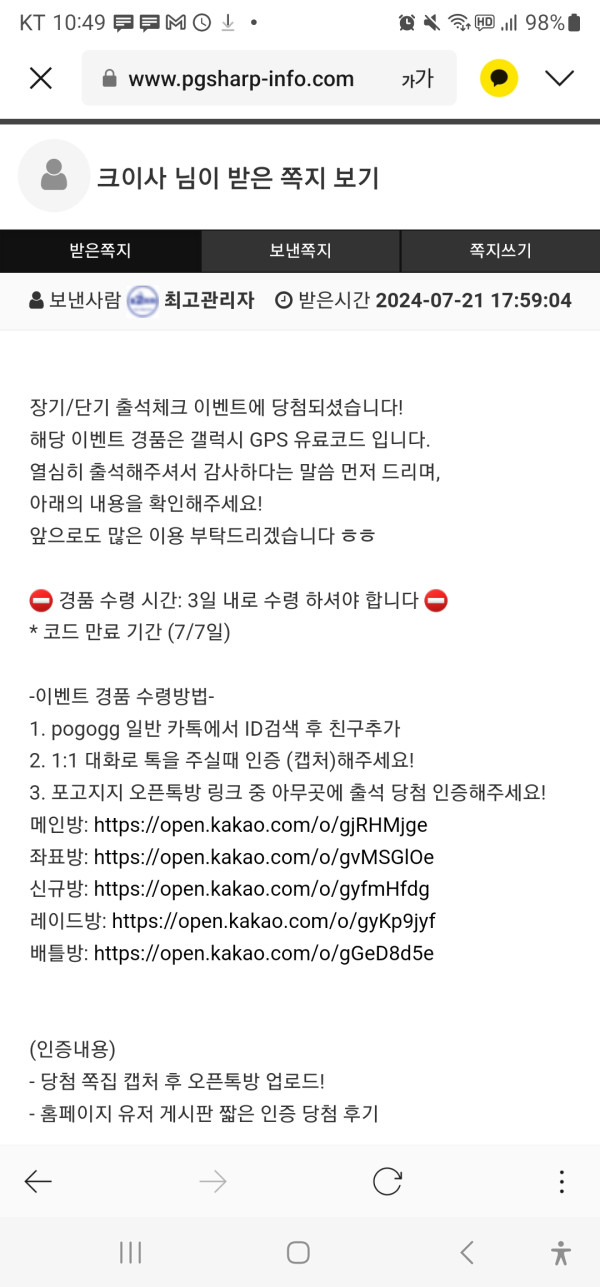Go back with the browser's left arrow
The image size is (600, 1287).
pyautogui.click(x=38, y=1181)
